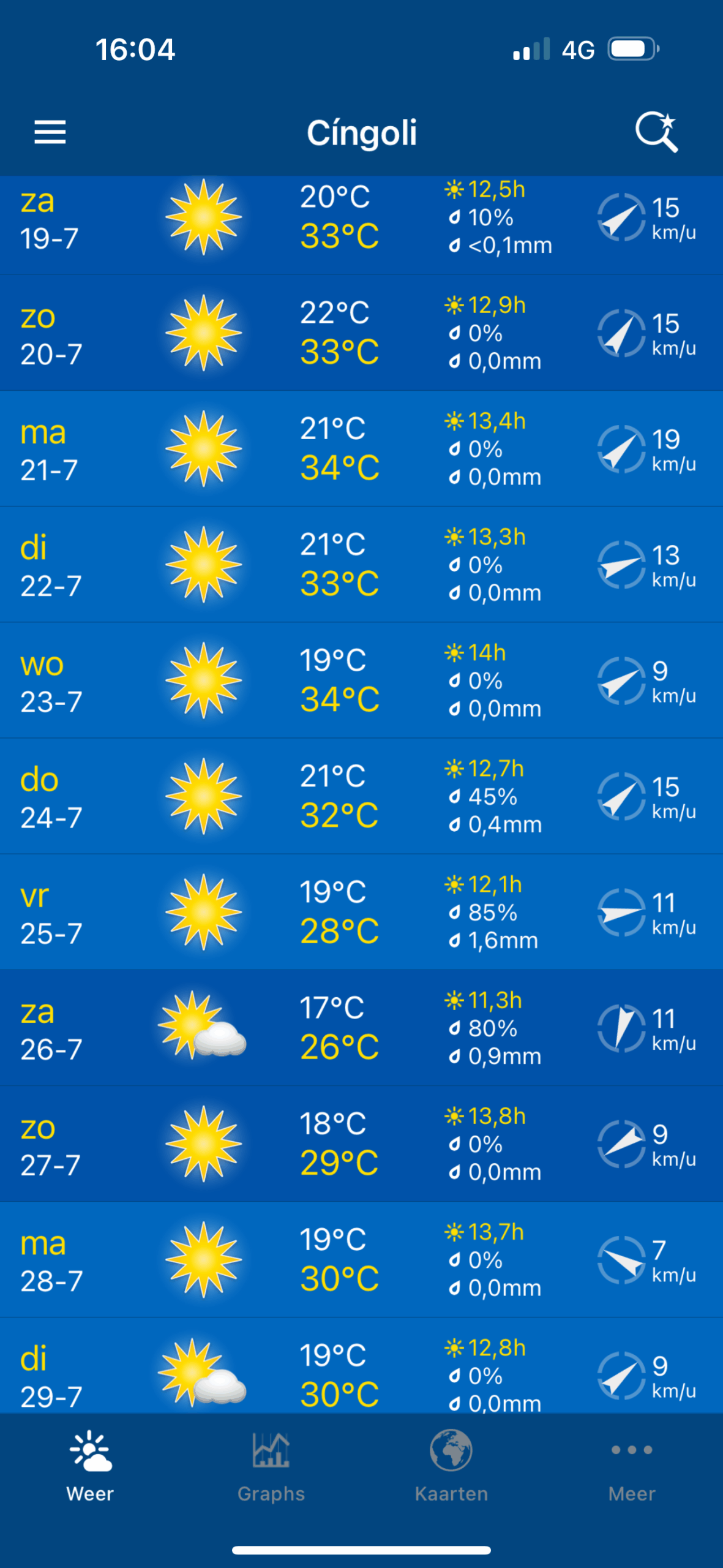Image resolution: width=723 pixels, height=1568 pixels.
Task: Open the vr 25-7 day row
Action: [361, 911]
